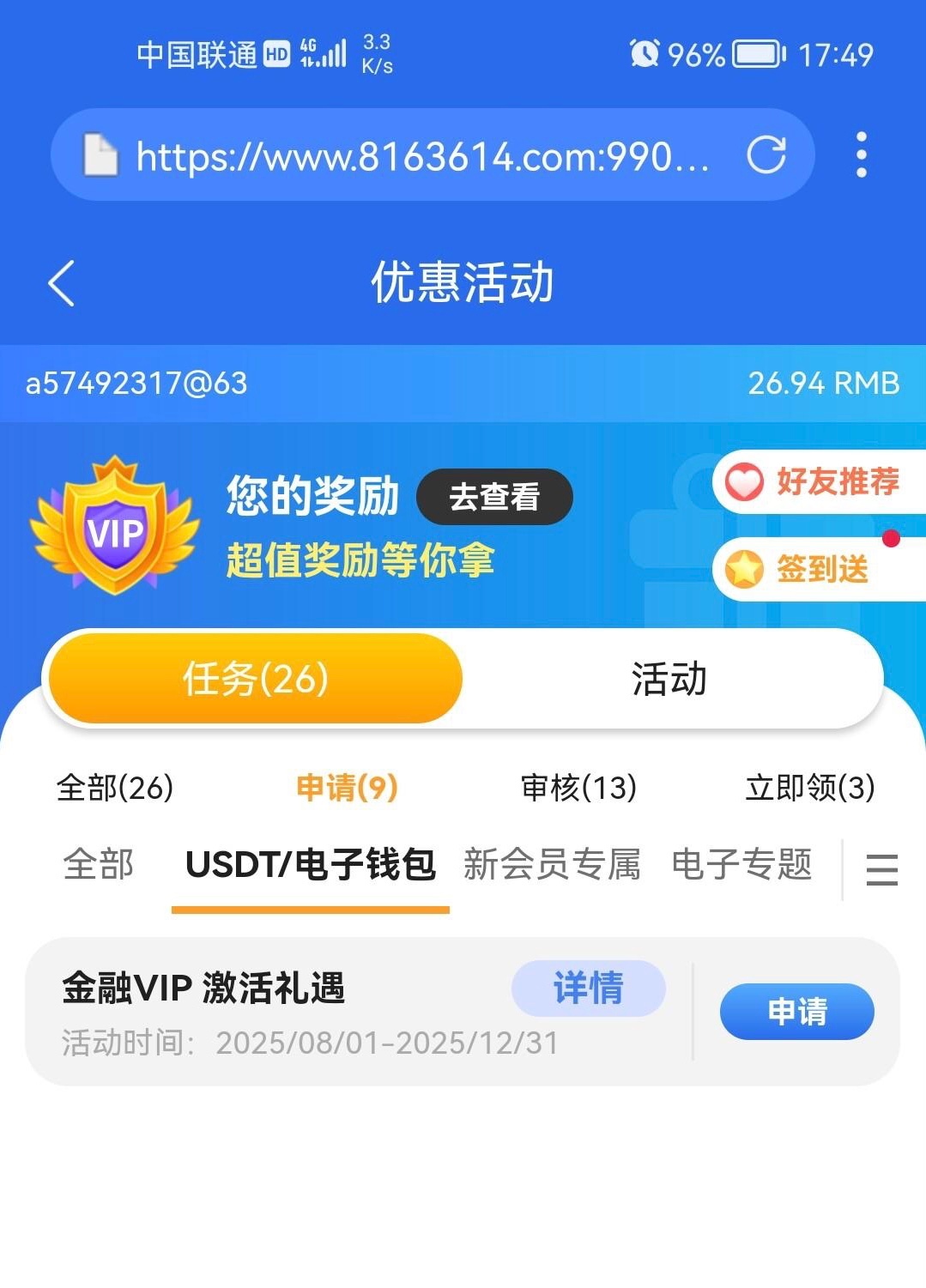Tap 去查看 to view your rewards
This screenshot has width=926, height=1288.
pyautogui.click(x=493, y=497)
